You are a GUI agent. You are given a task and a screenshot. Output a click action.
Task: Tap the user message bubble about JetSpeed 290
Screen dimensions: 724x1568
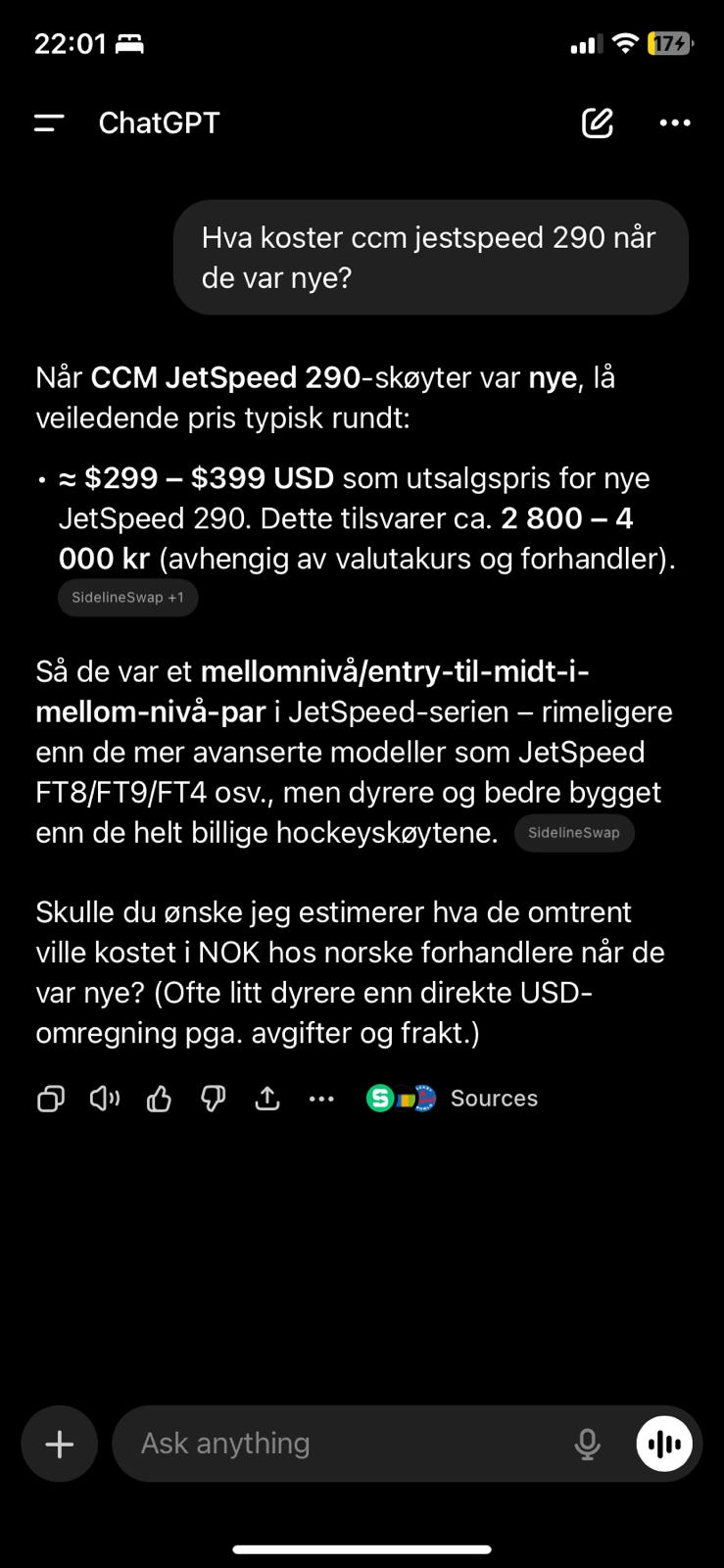pyautogui.click(x=431, y=257)
